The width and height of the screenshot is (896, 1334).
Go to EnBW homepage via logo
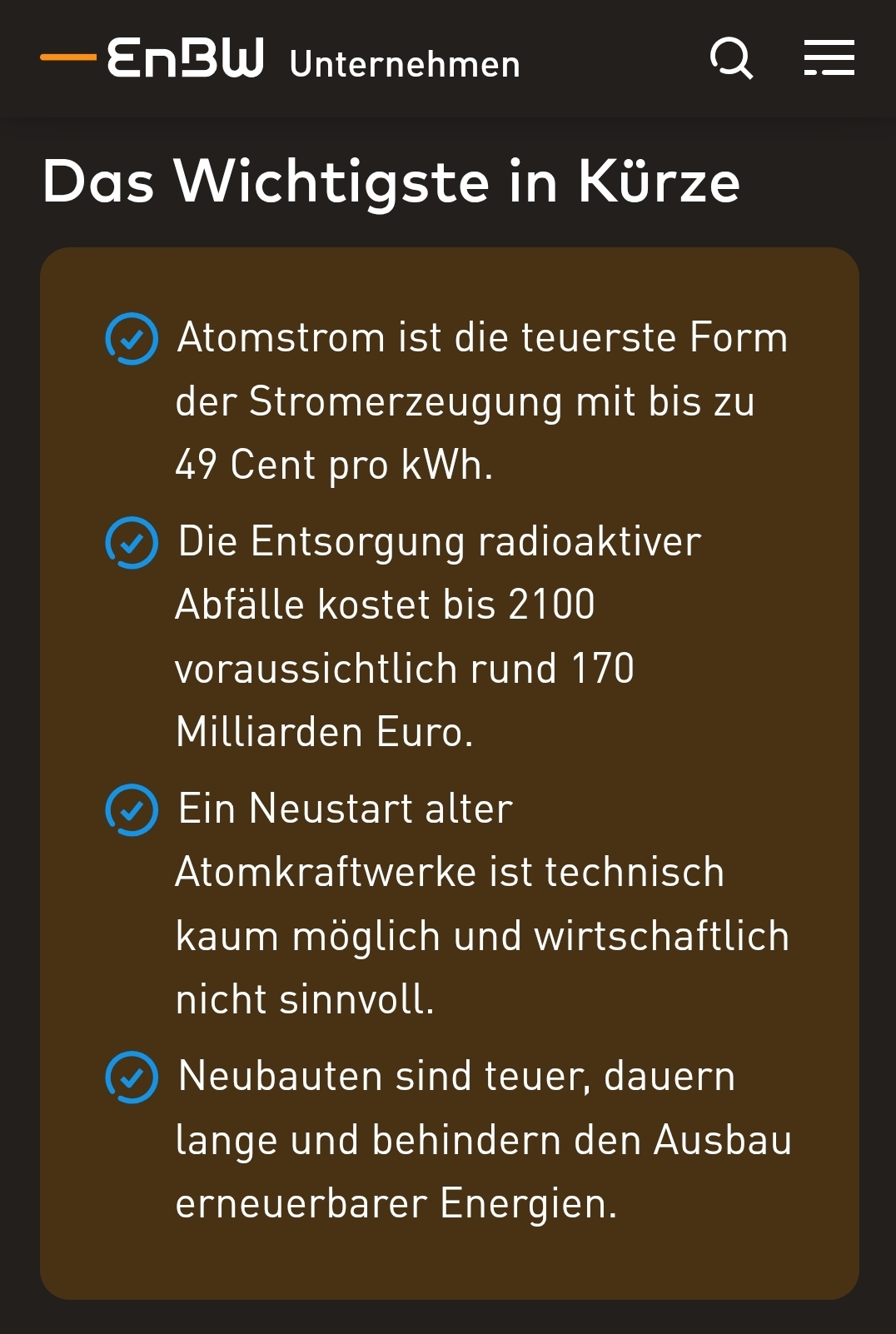point(185,58)
